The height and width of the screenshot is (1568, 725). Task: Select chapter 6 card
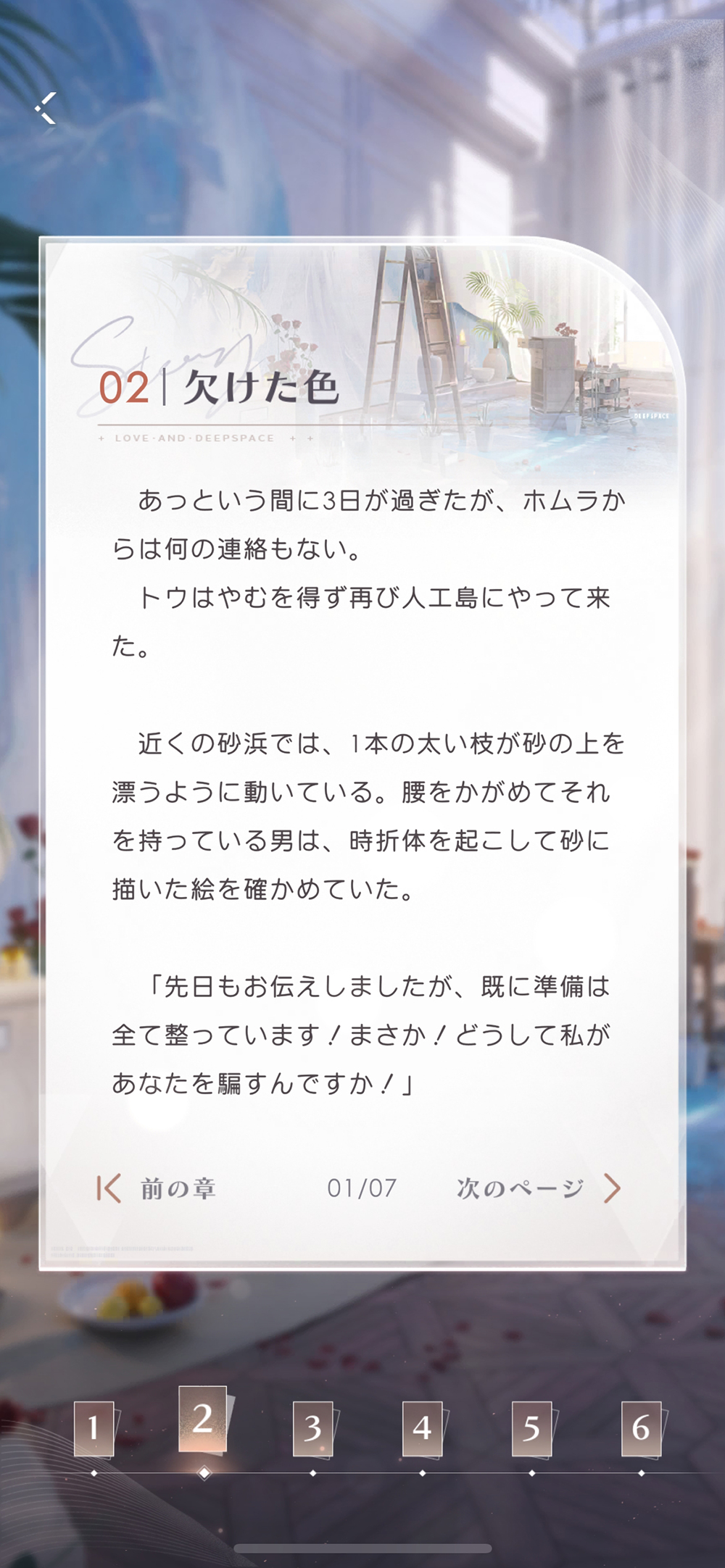(642, 1428)
